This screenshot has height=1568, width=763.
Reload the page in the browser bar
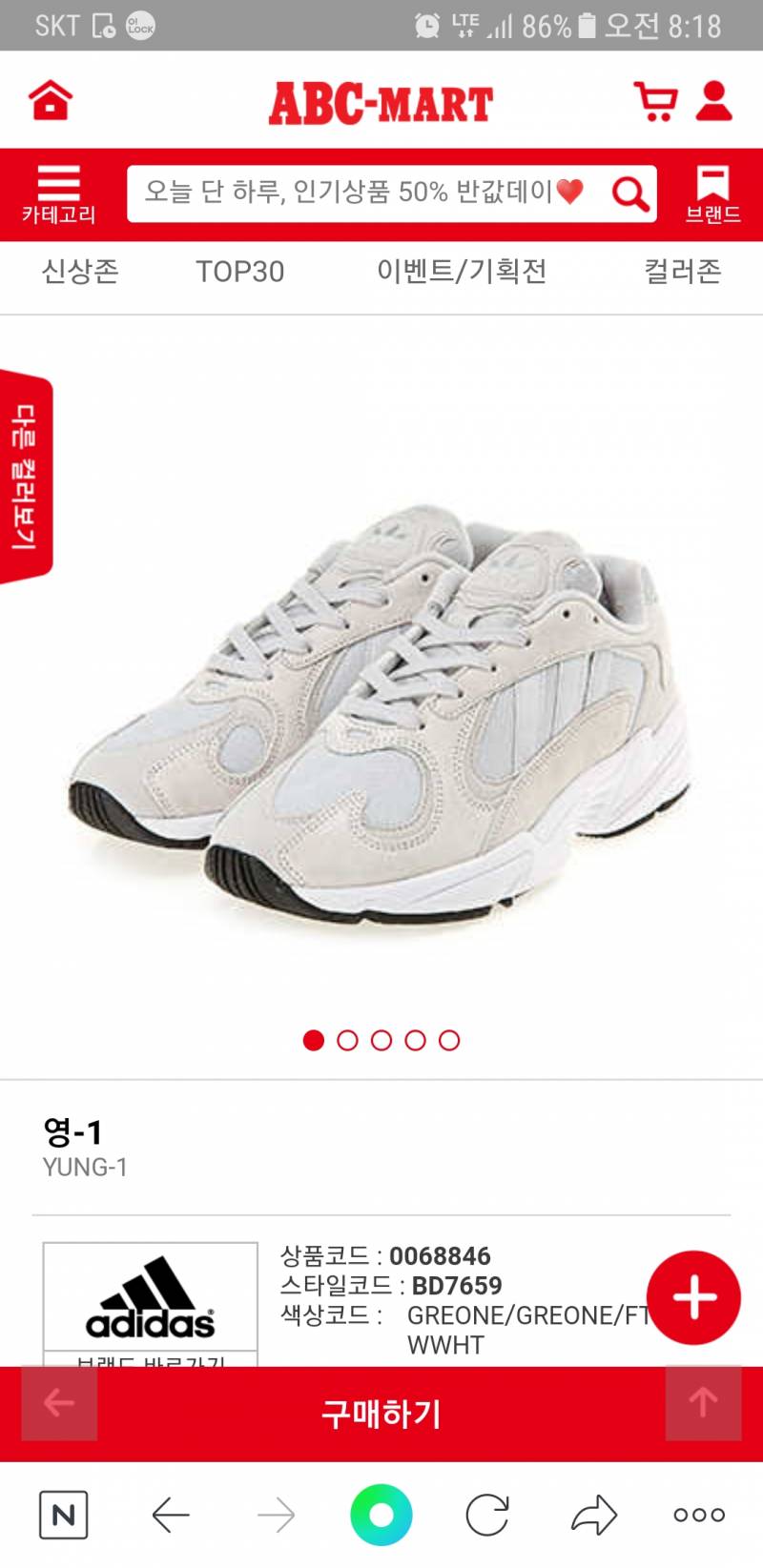[487, 1515]
